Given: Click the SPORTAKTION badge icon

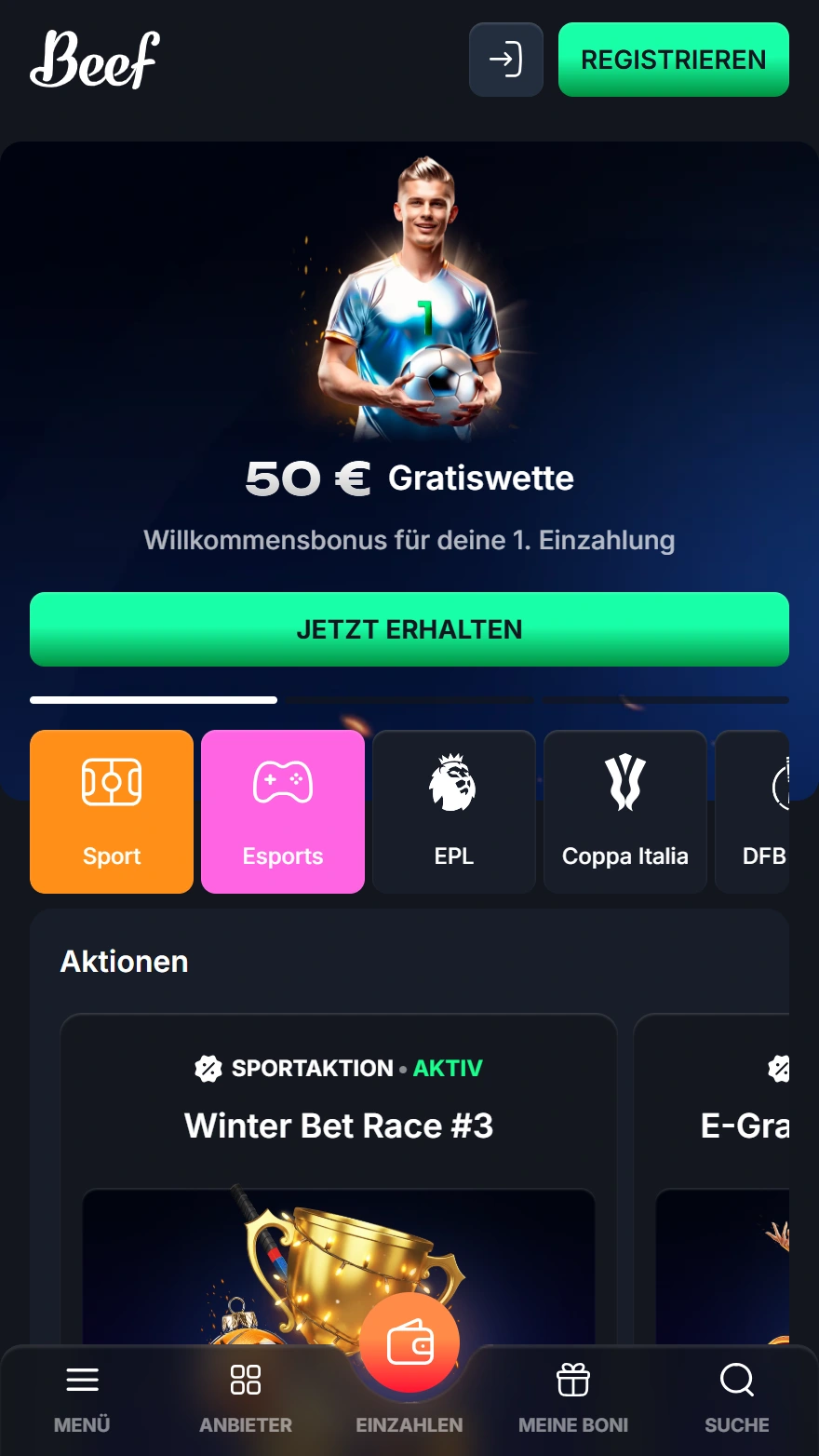Looking at the screenshot, I should coord(210,1068).
